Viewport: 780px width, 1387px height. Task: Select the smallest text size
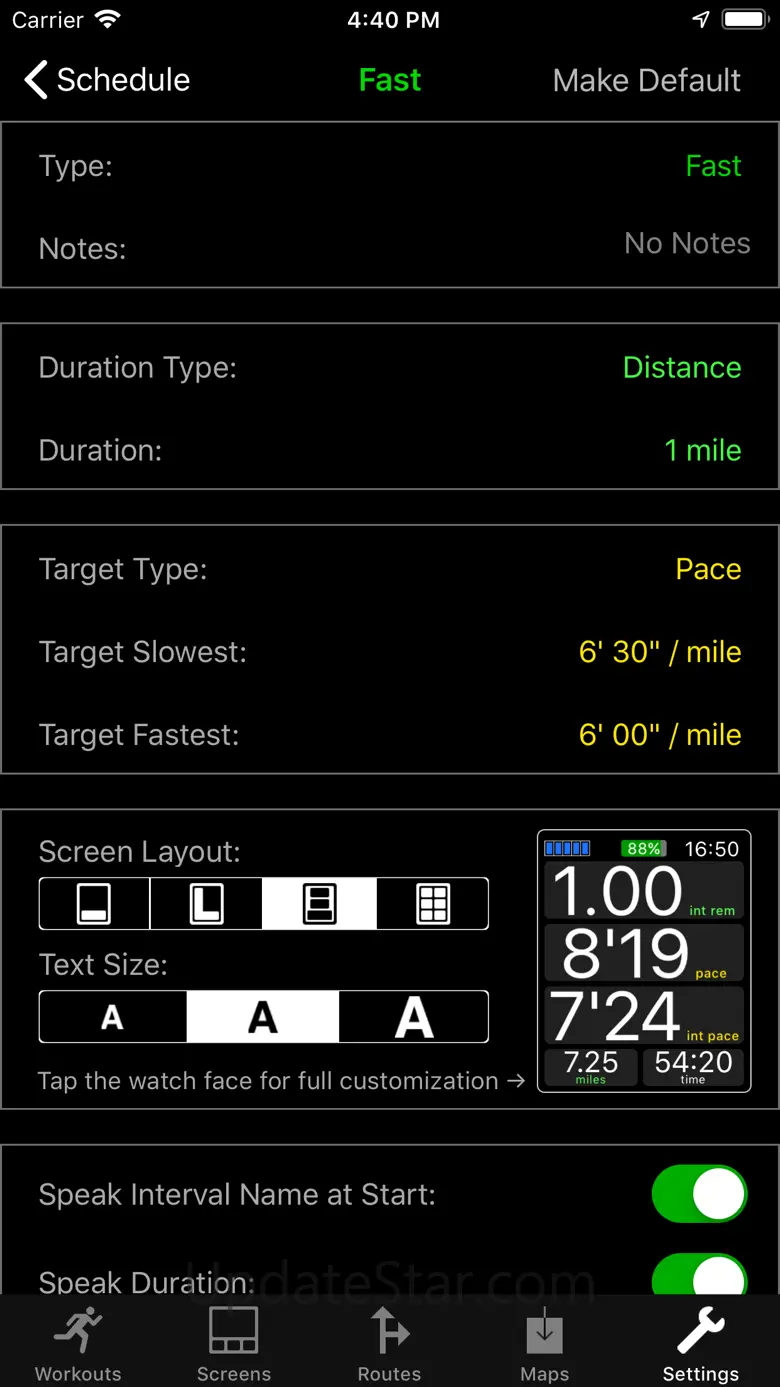pyautogui.click(x=113, y=1017)
